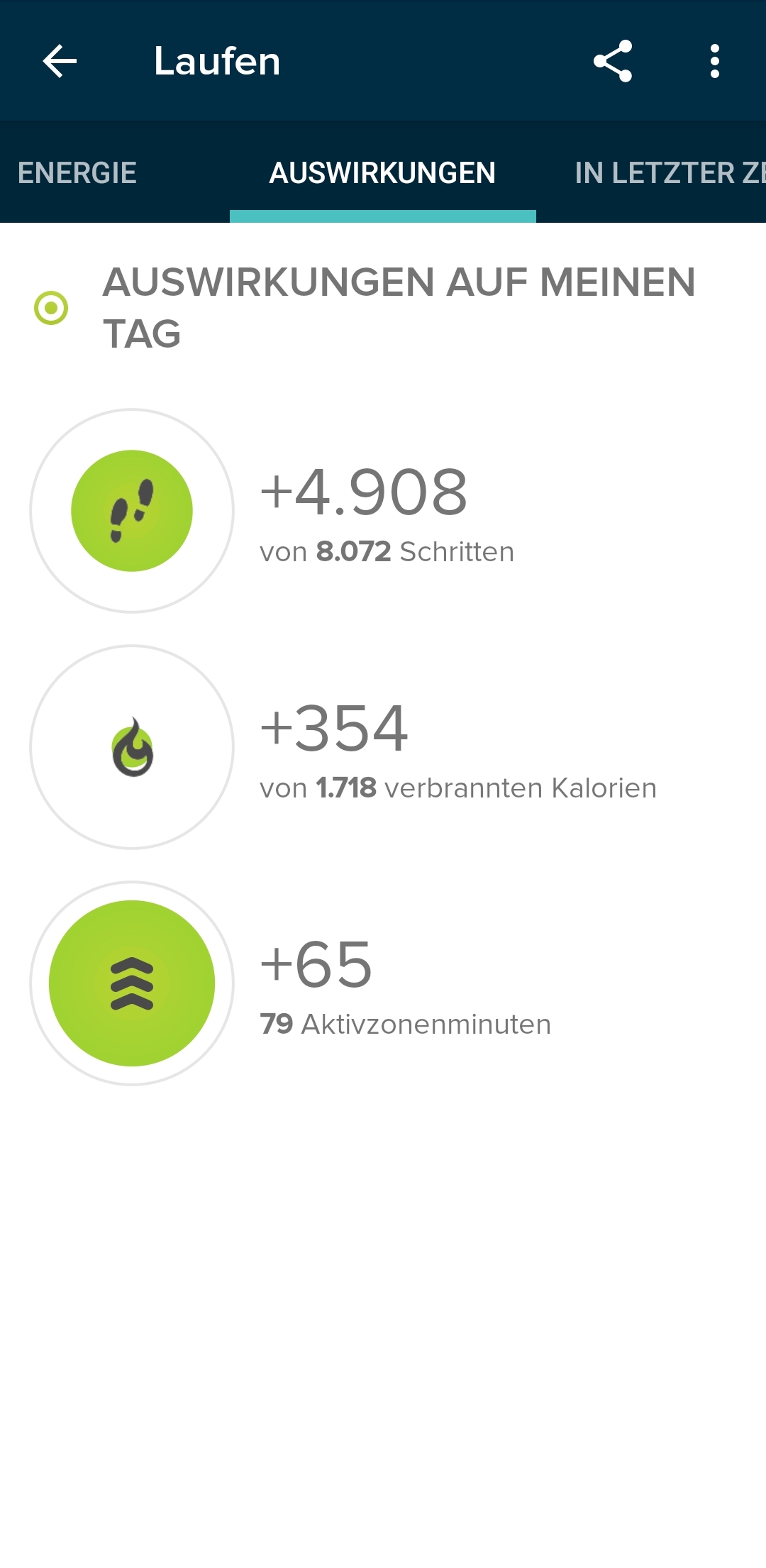The height and width of the screenshot is (1568, 766).
Task: Select the AUSWIRKUNGEN tab
Action: (382, 173)
